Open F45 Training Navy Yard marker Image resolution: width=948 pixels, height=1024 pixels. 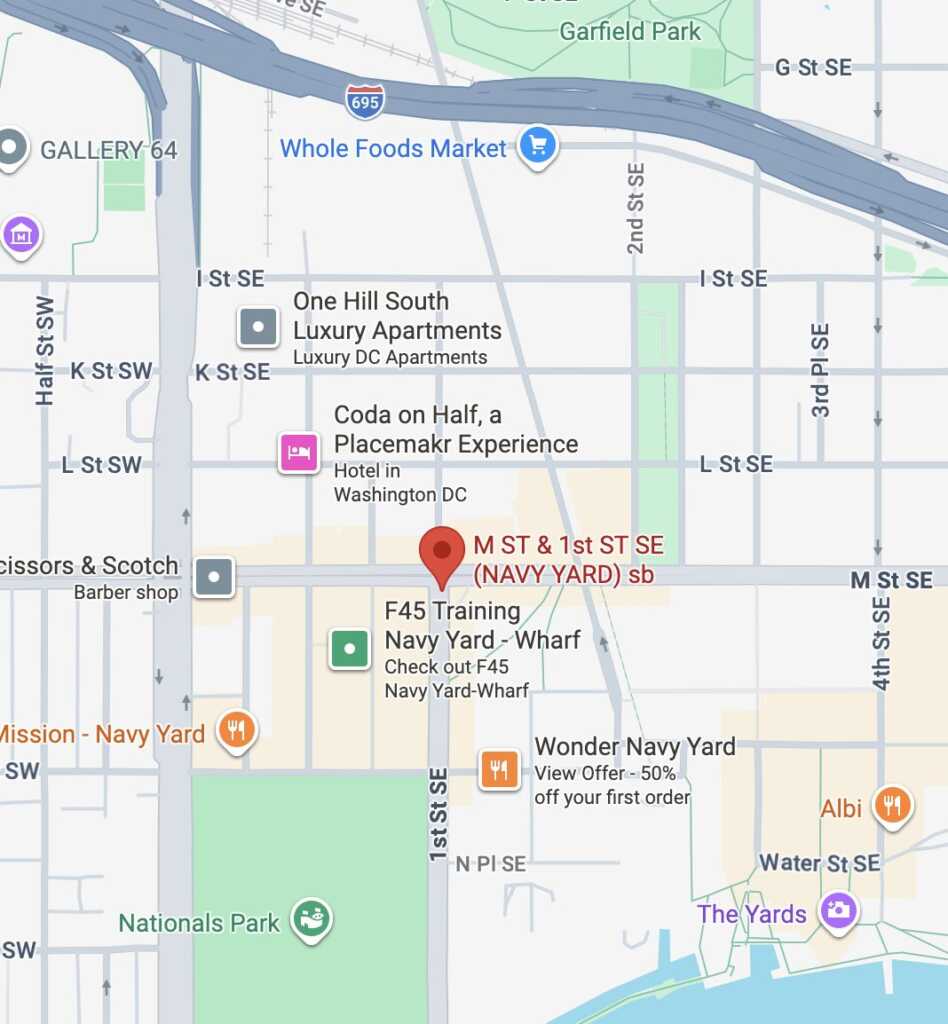click(349, 649)
